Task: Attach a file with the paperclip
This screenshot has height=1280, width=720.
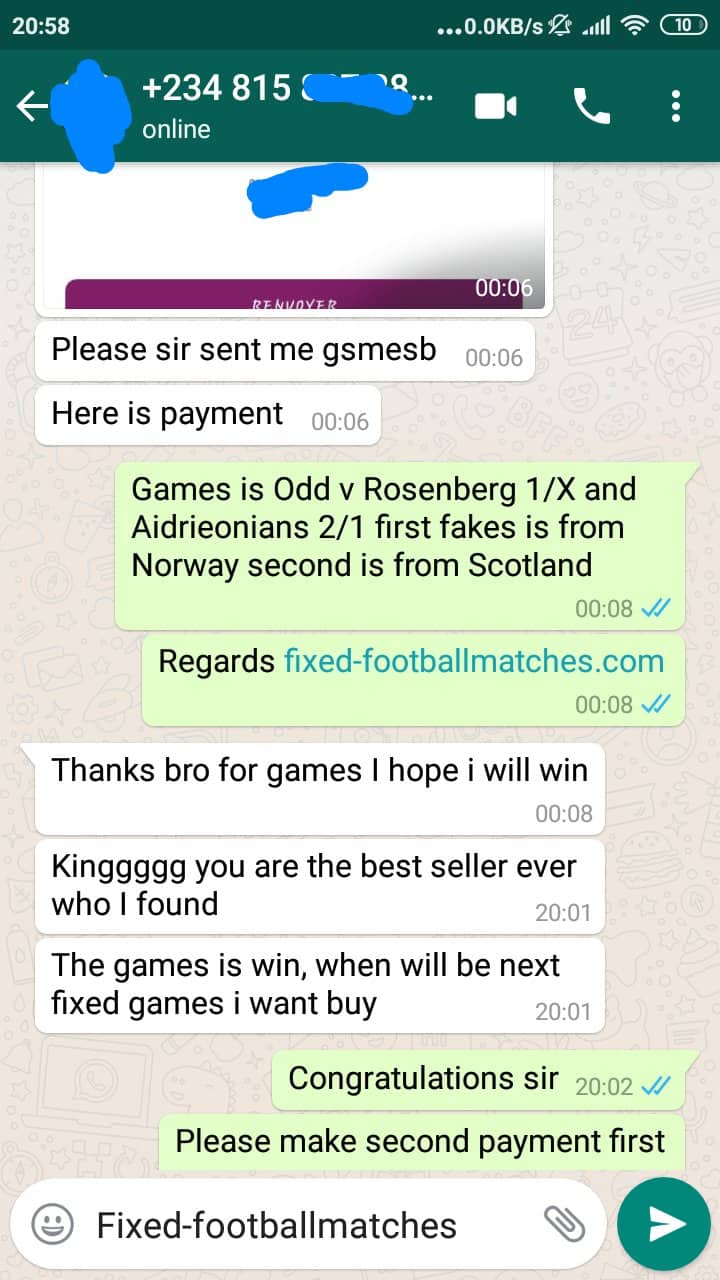Action: (x=563, y=1224)
